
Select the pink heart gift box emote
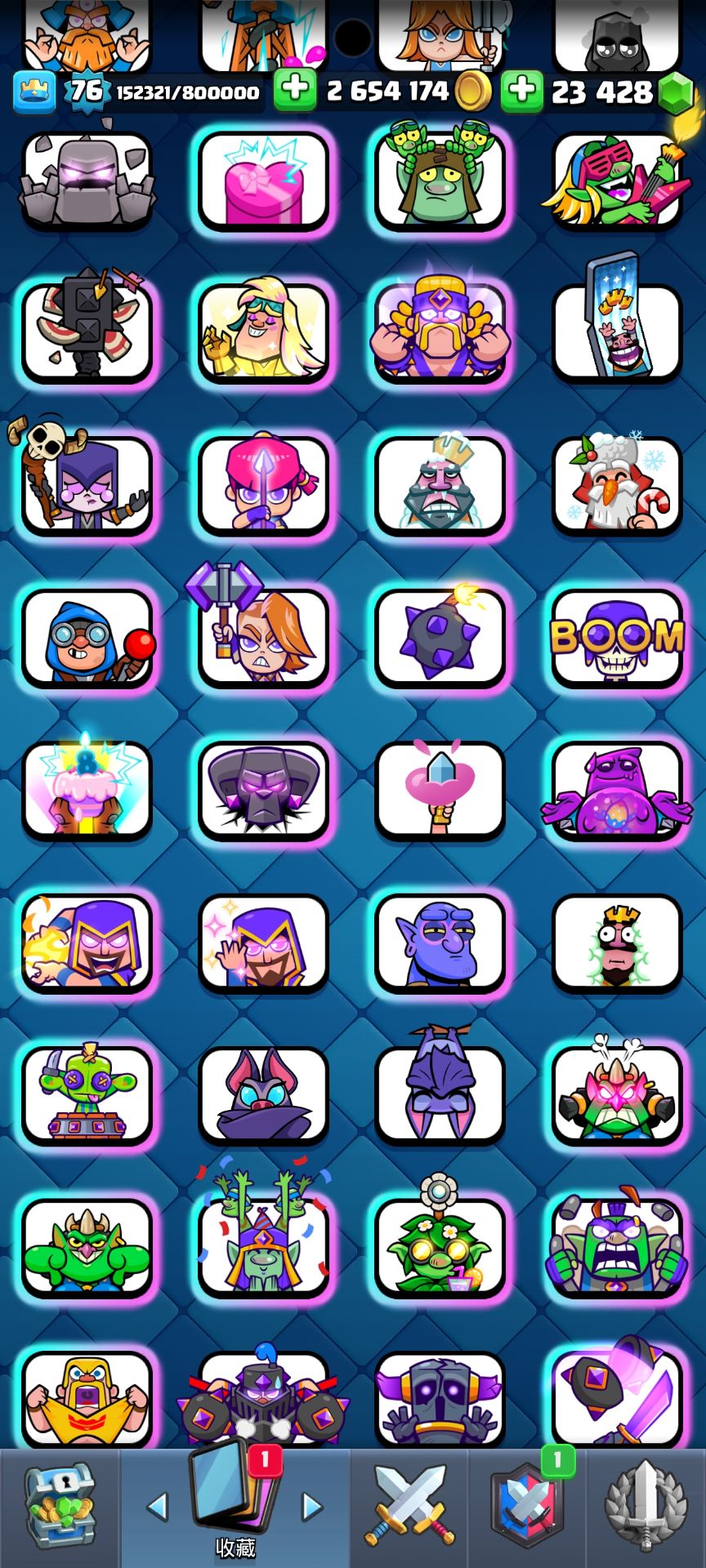pyautogui.click(x=263, y=180)
